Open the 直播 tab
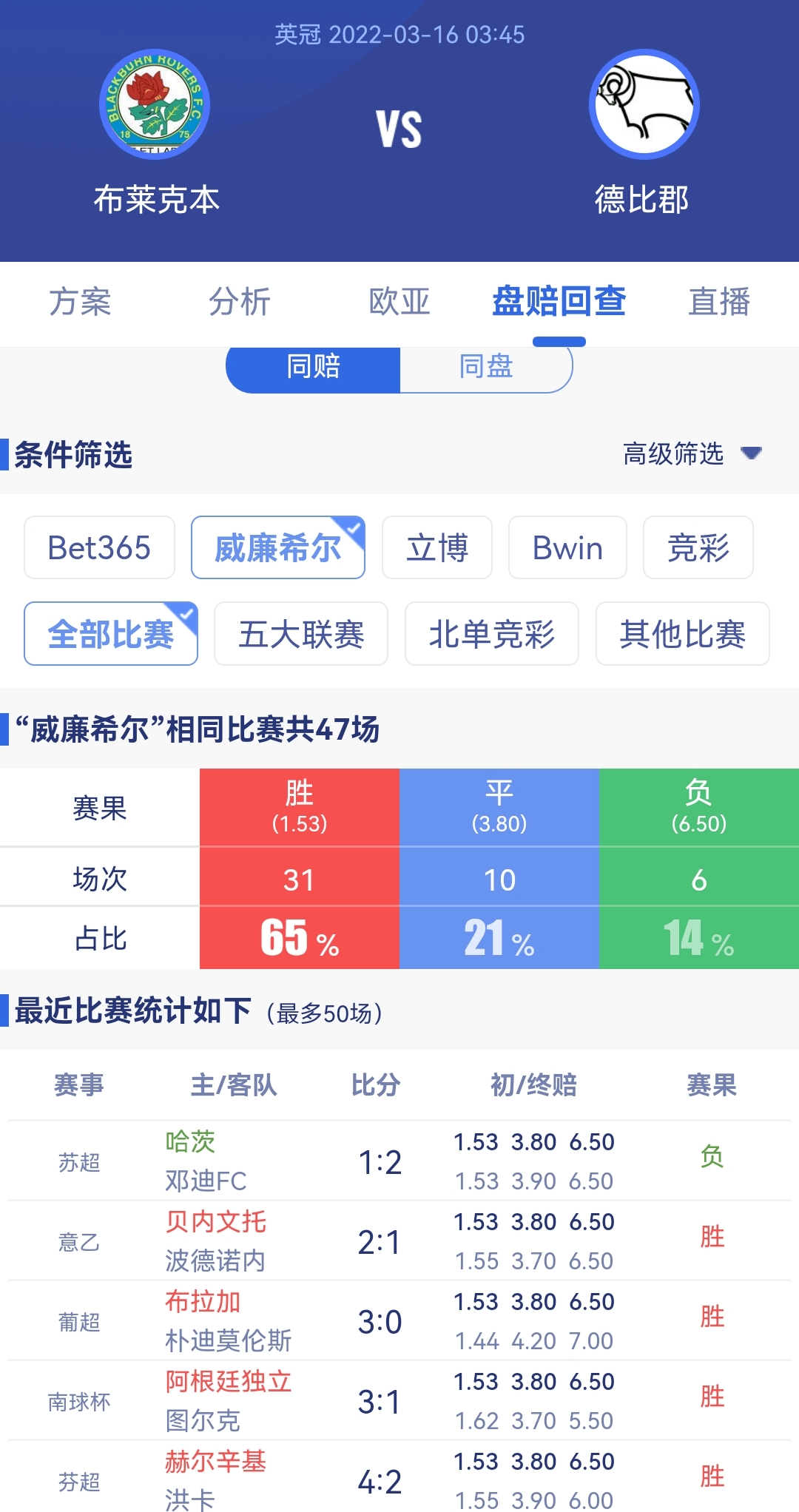This screenshot has width=799, height=1512. 719,302
